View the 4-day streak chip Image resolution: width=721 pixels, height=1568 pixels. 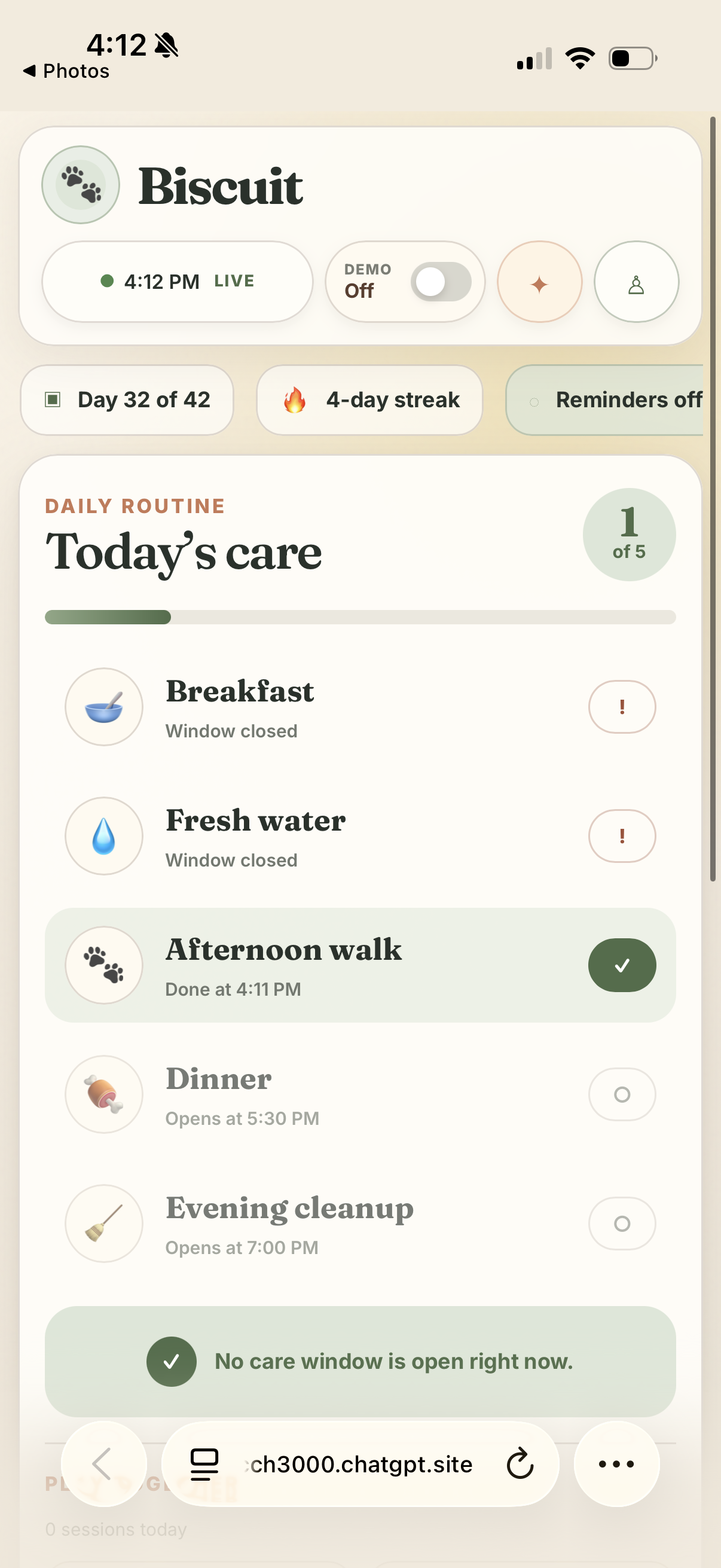click(x=369, y=400)
